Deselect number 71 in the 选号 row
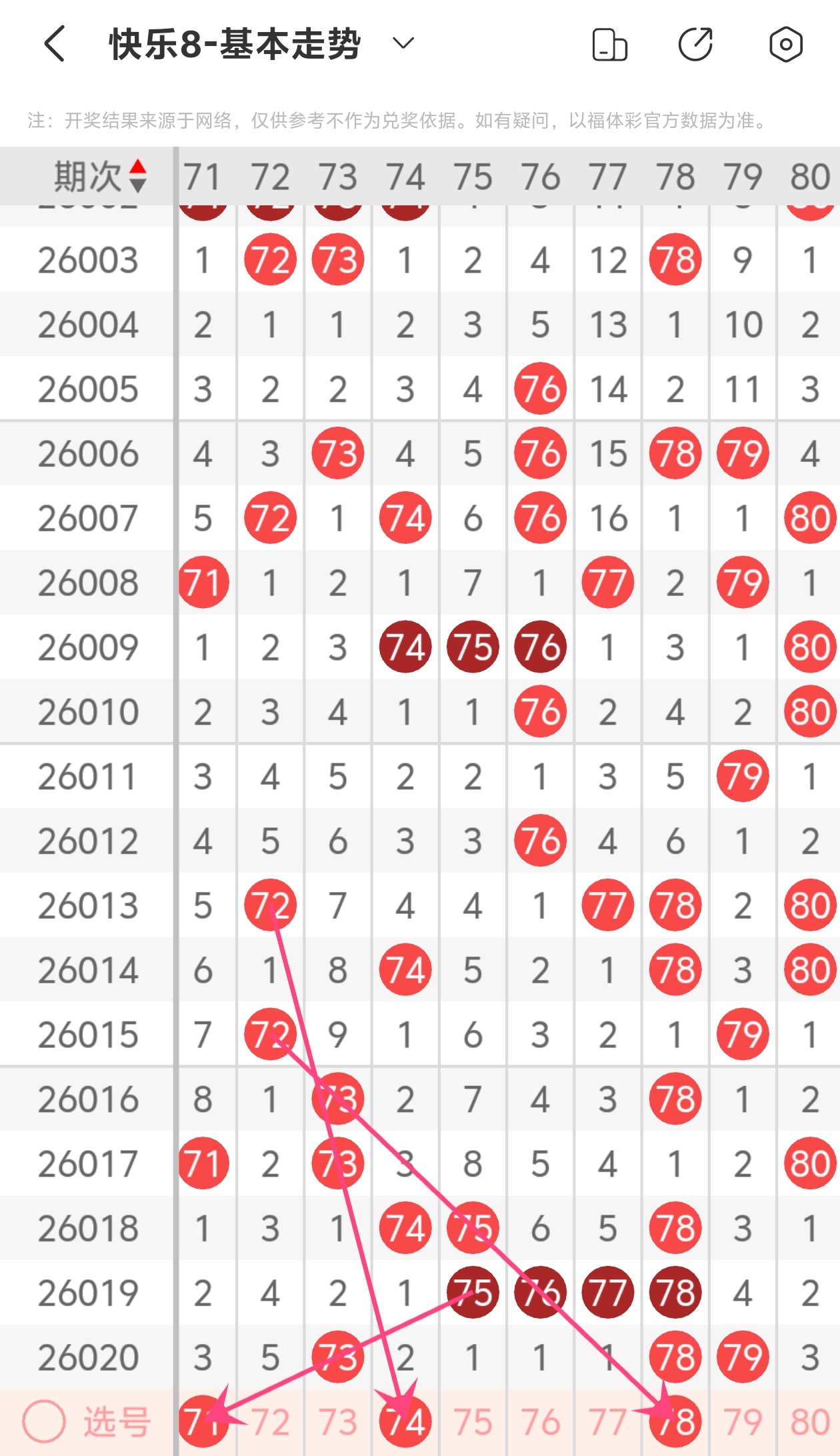The image size is (840, 1456). click(x=203, y=1421)
